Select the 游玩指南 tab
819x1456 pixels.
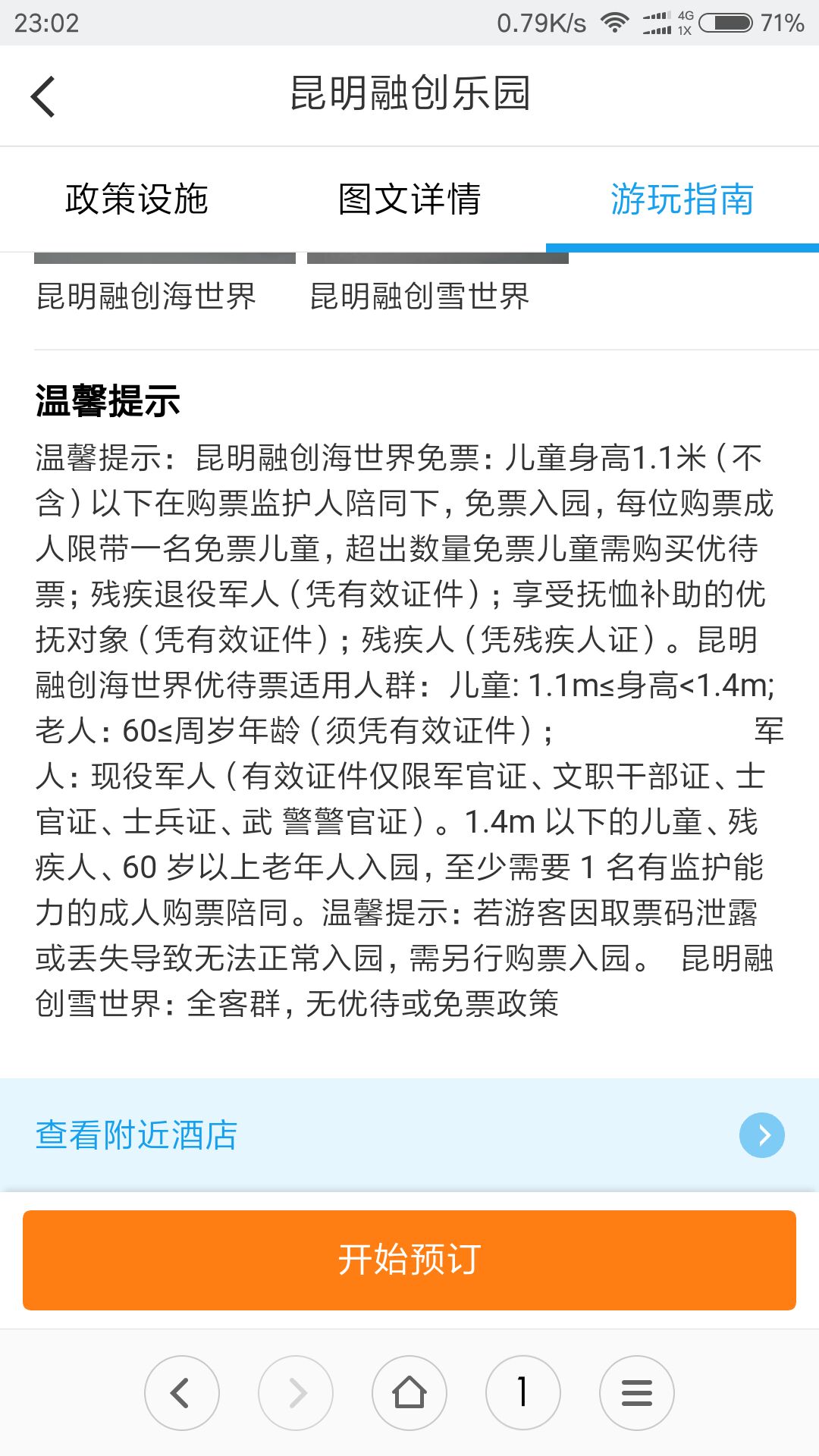[x=682, y=199]
